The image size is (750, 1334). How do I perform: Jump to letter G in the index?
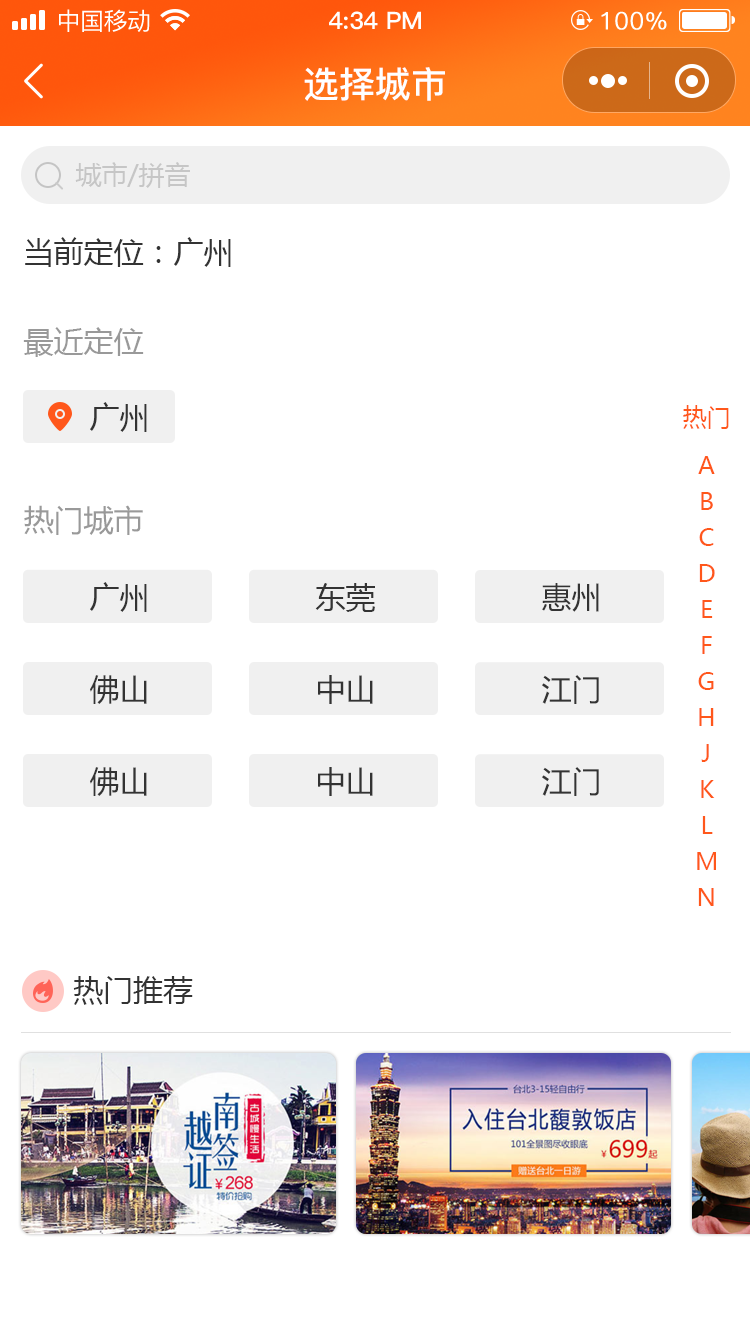(x=706, y=681)
